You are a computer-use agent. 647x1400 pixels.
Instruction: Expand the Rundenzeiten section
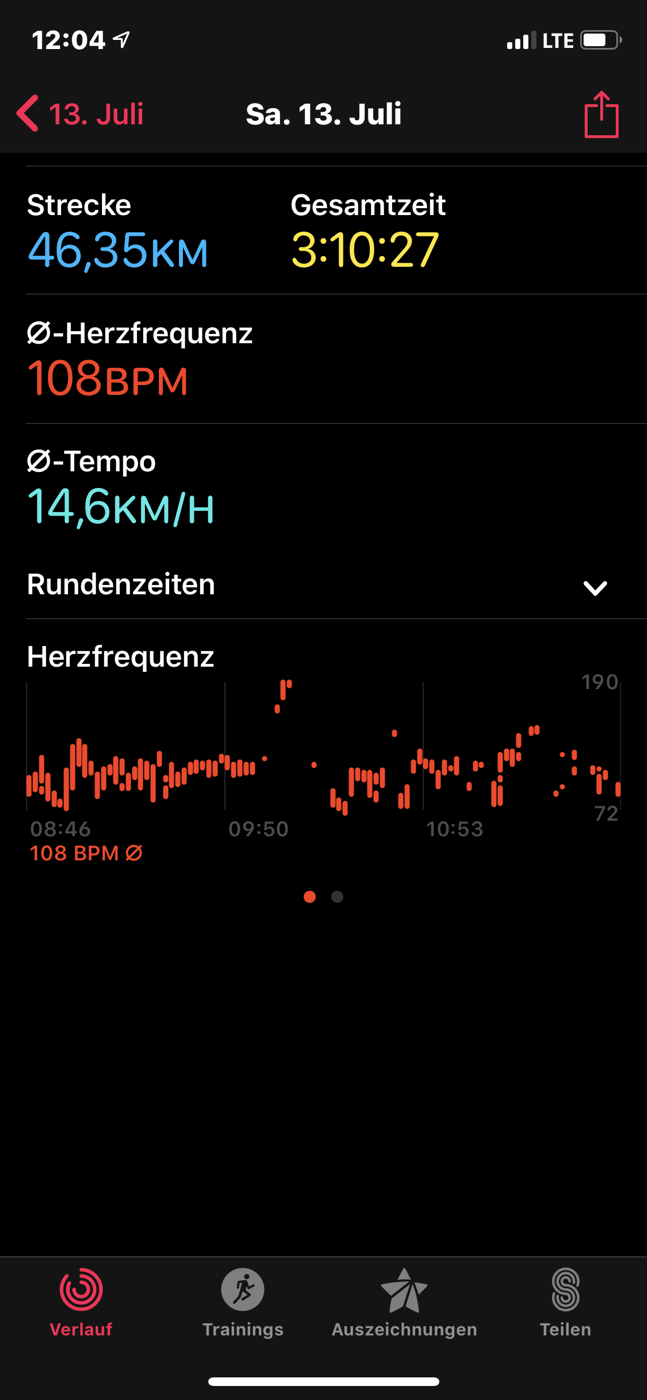323,585
